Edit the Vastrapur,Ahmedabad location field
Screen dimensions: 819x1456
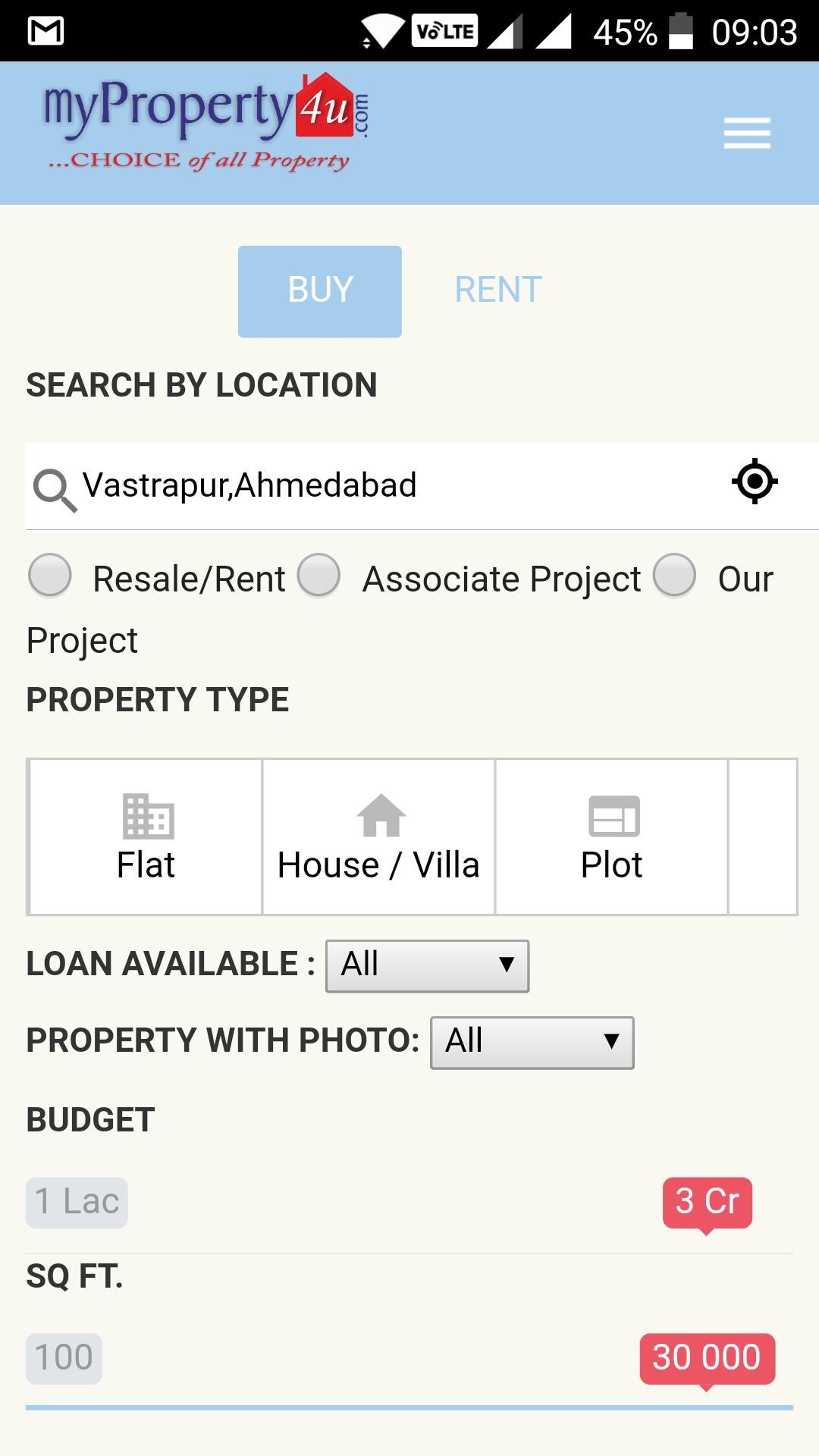tap(379, 485)
